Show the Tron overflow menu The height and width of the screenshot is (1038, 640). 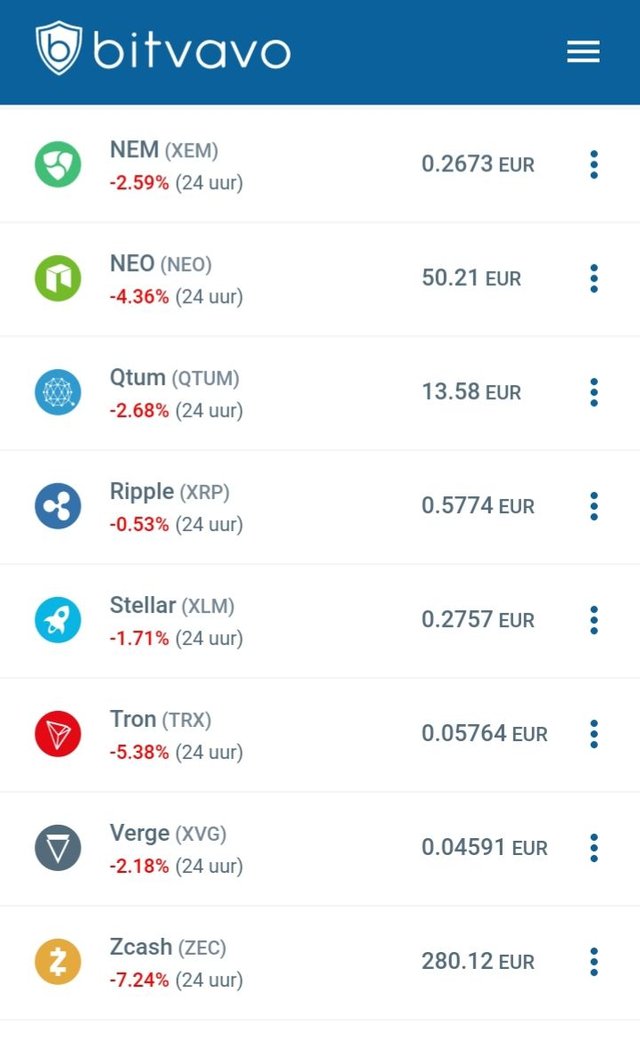[594, 735]
